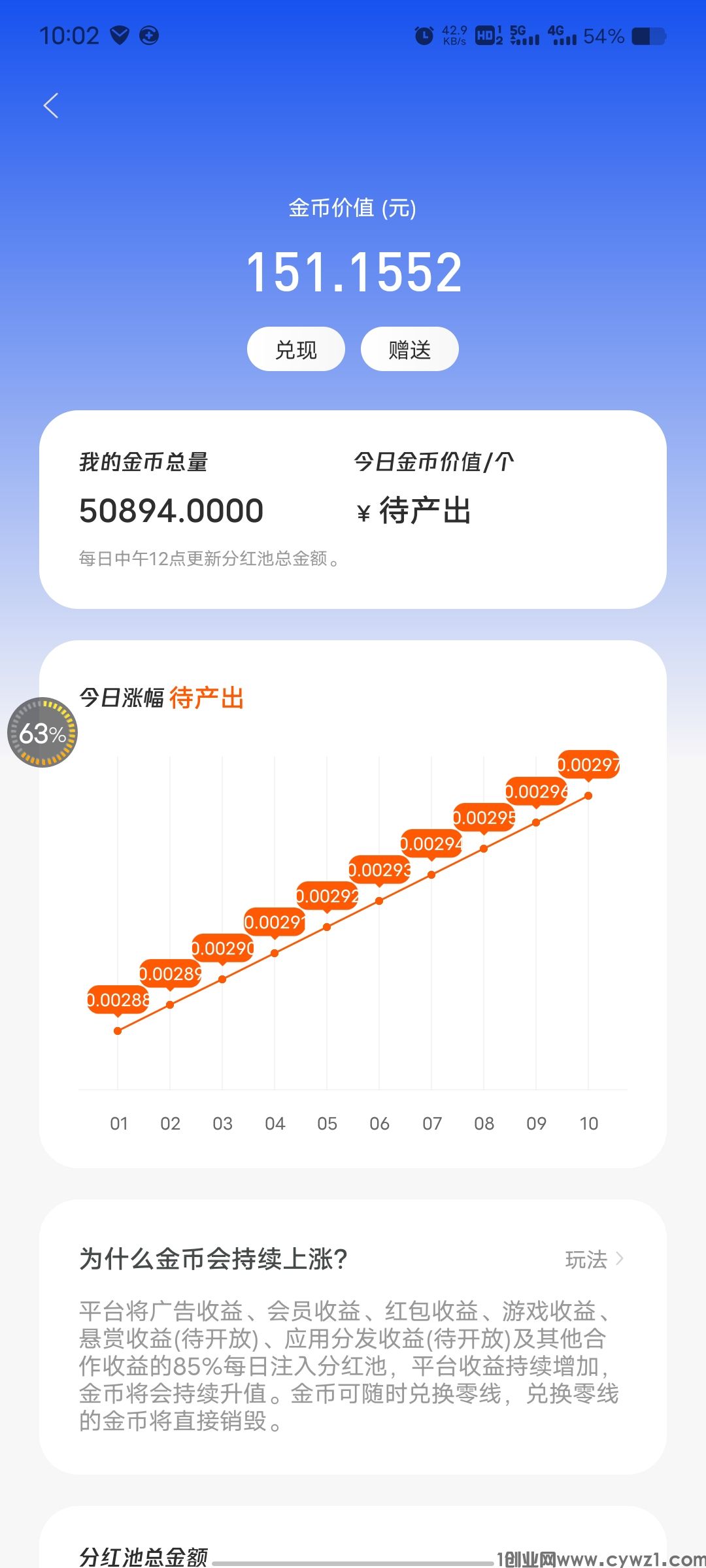Tap the 赠送 gift button

[410, 350]
